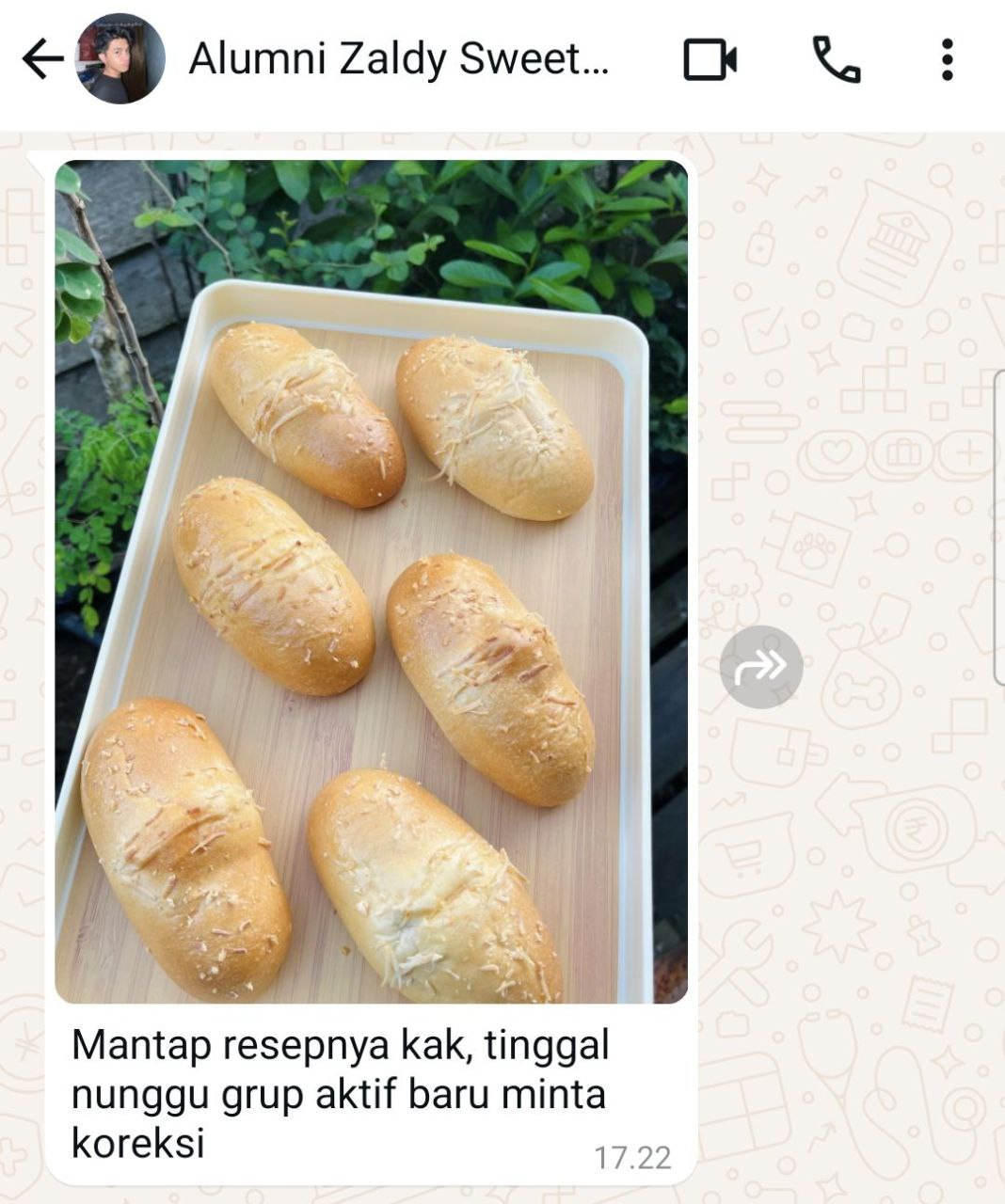Start a voice call
The height and width of the screenshot is (1204, 1005).
pyautogui.click(x=836, y=60)
